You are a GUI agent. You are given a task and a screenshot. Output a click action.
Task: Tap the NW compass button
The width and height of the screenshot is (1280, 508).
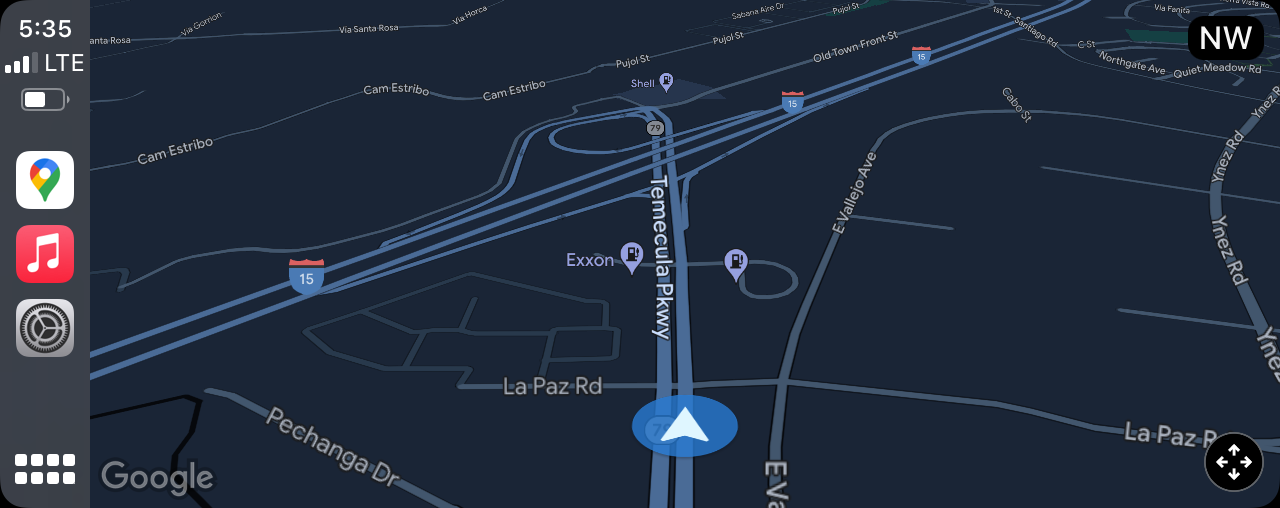coord(1225,38)
